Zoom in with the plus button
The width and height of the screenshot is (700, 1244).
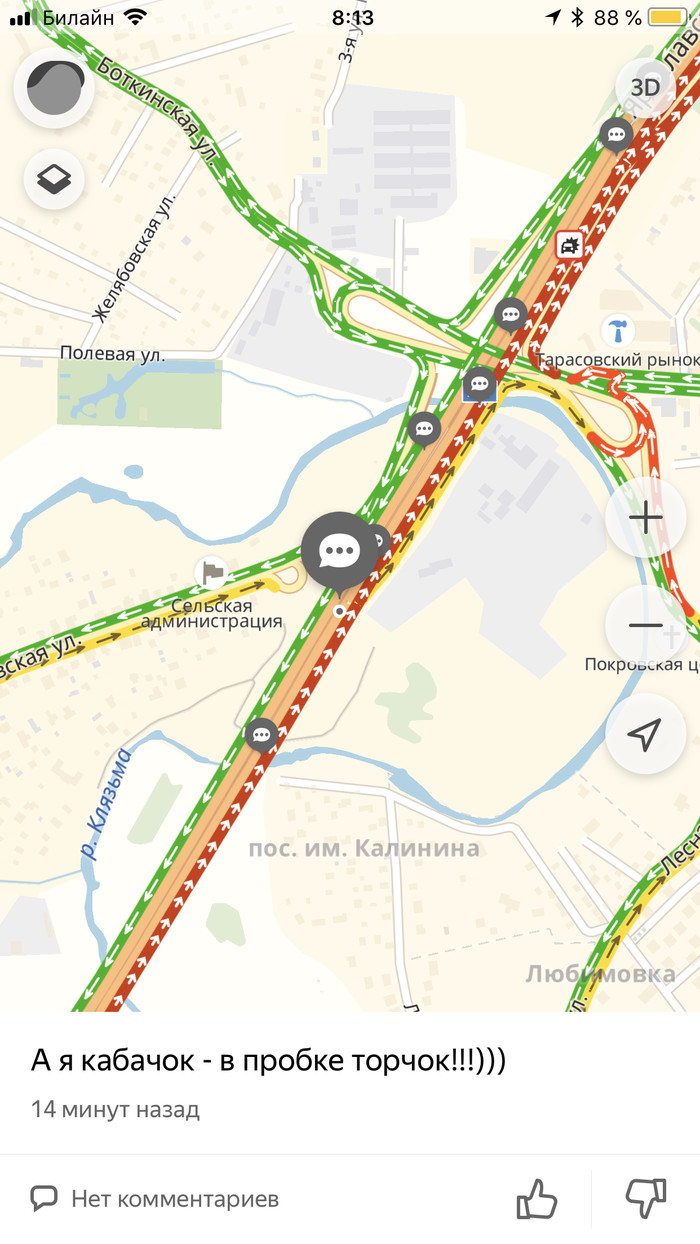tap(646, 518)
